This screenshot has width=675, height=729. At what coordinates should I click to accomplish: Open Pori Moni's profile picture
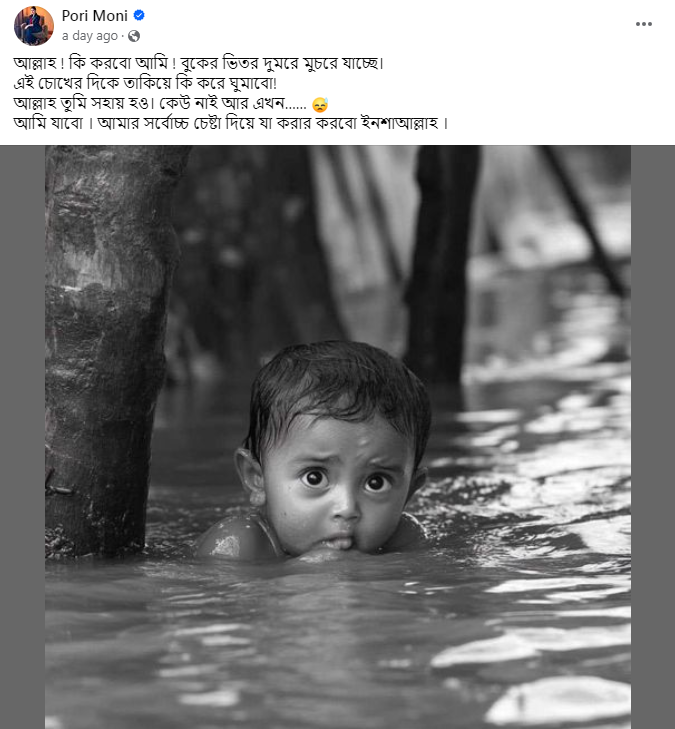[x=34, y=26]
